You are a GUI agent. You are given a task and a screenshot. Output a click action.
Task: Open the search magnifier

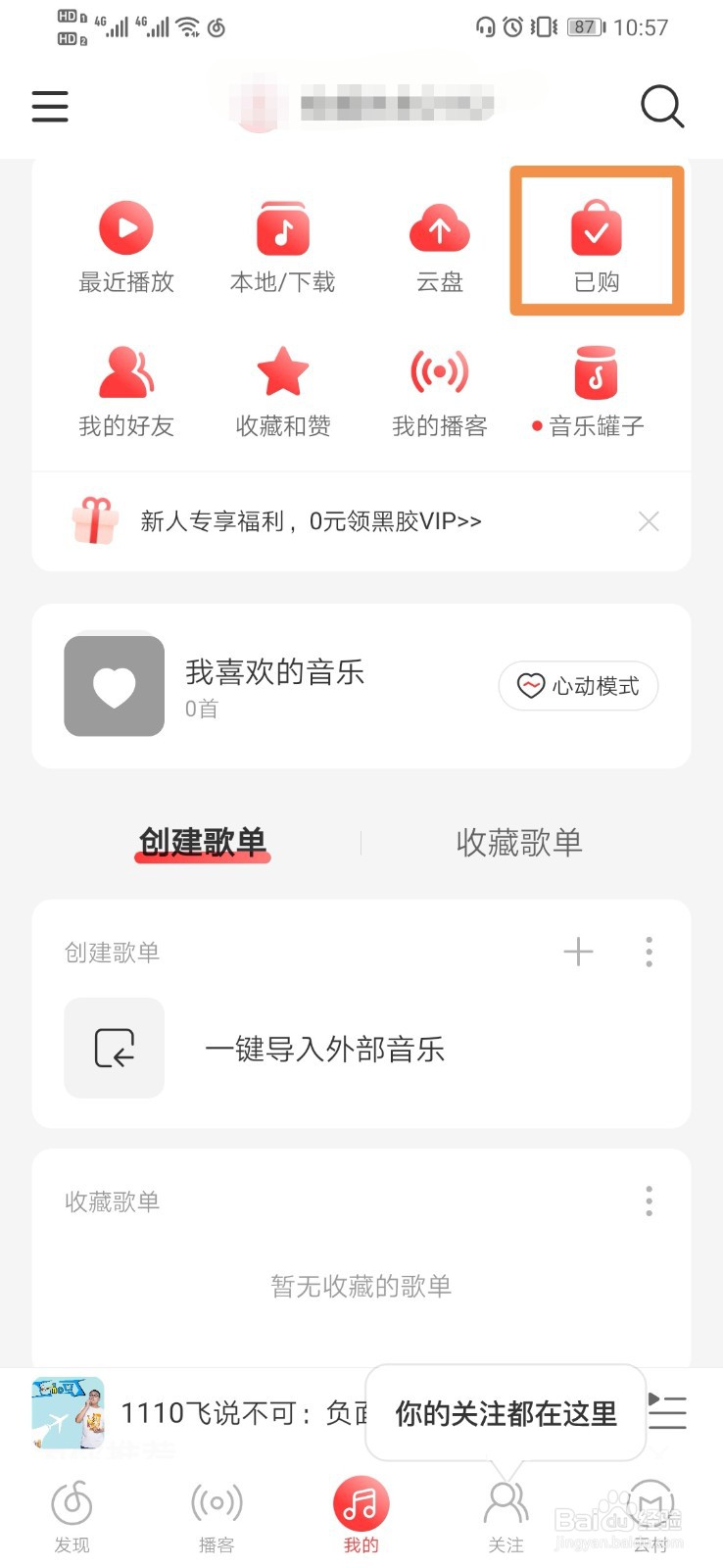(x=661, y=106)
